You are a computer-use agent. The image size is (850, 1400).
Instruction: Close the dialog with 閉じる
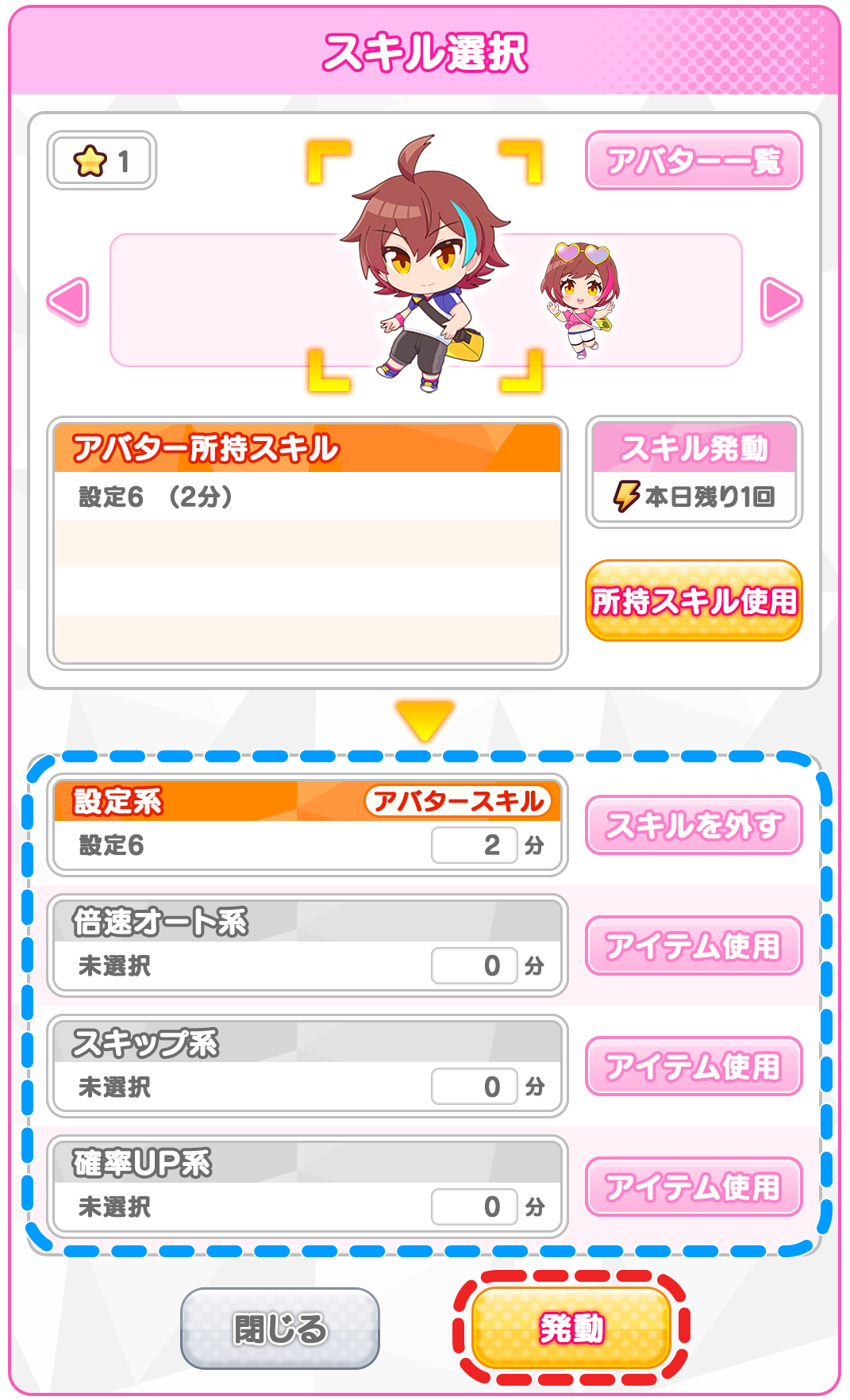(280, 1328)
